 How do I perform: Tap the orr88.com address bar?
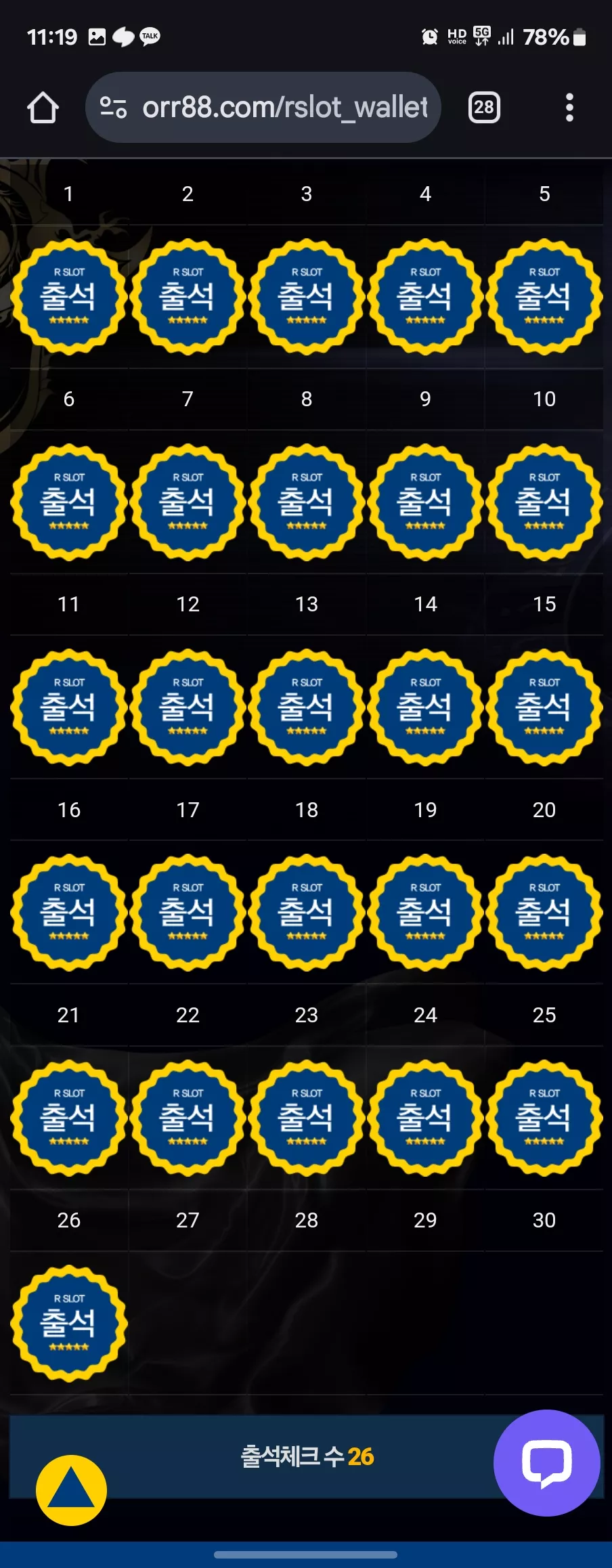[x=263, y=108]
